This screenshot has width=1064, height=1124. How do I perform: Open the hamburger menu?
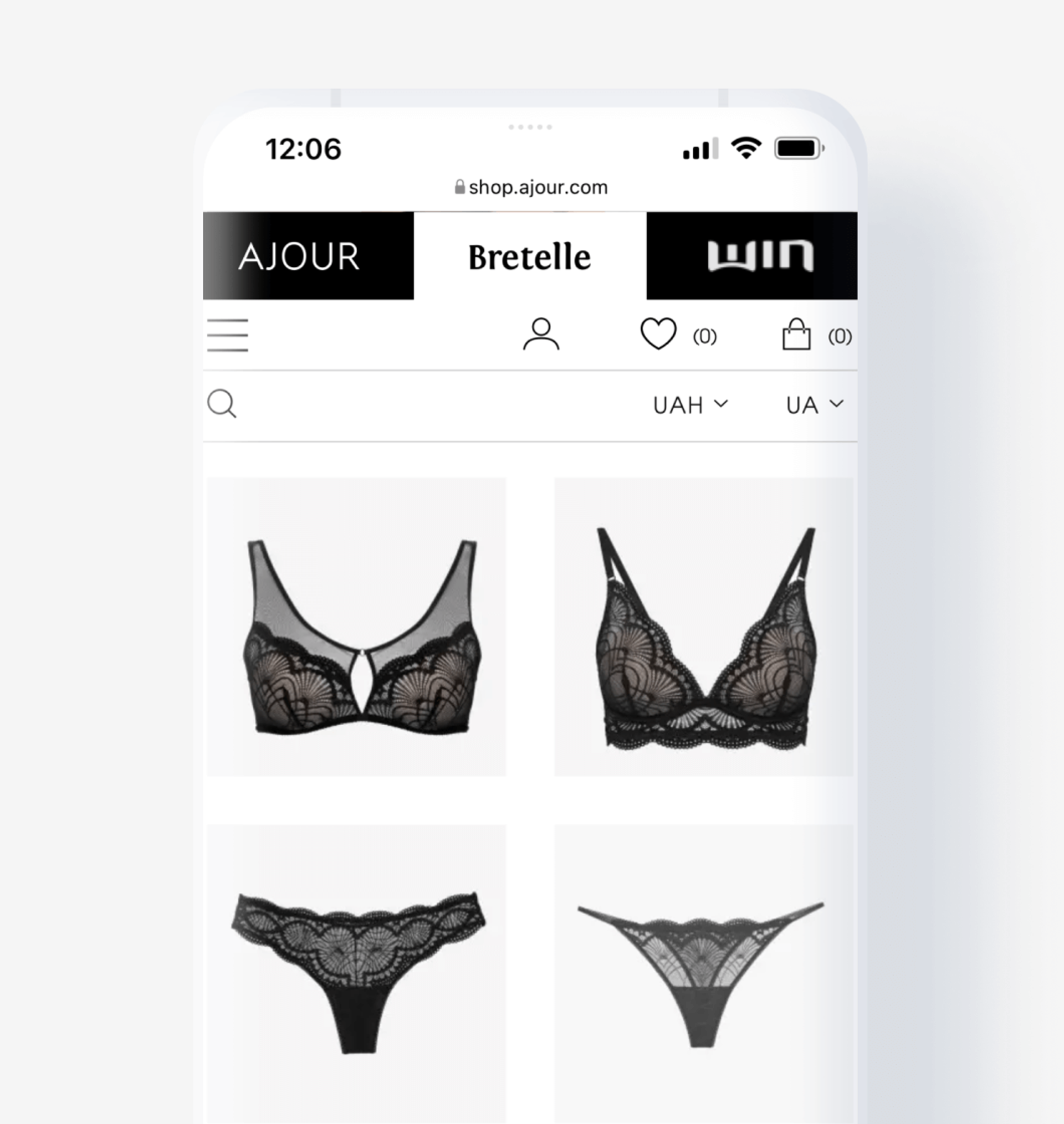tap(227, 335)
